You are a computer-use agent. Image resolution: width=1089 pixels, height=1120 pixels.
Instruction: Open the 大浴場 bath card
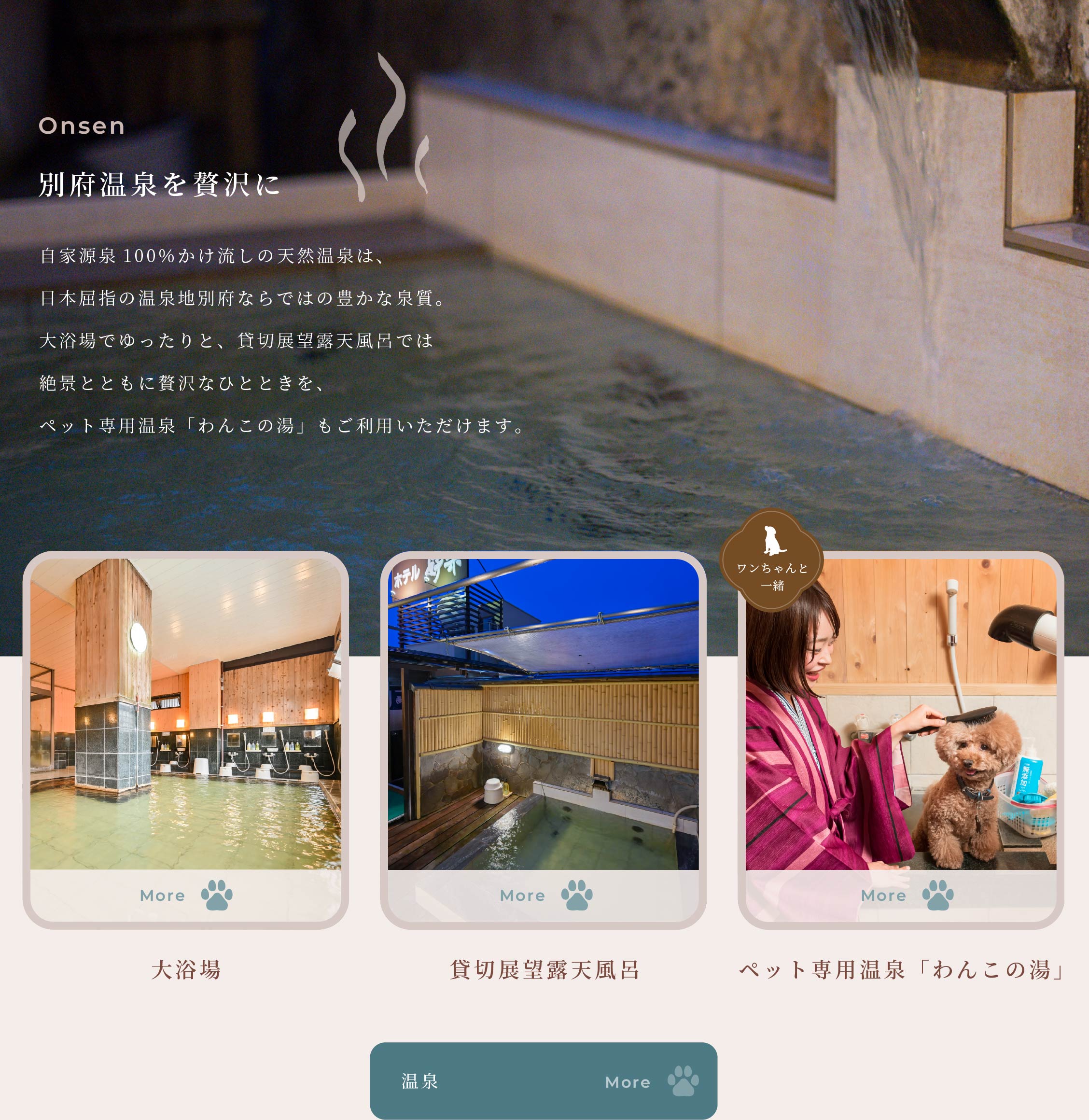(x=185, y=739)
